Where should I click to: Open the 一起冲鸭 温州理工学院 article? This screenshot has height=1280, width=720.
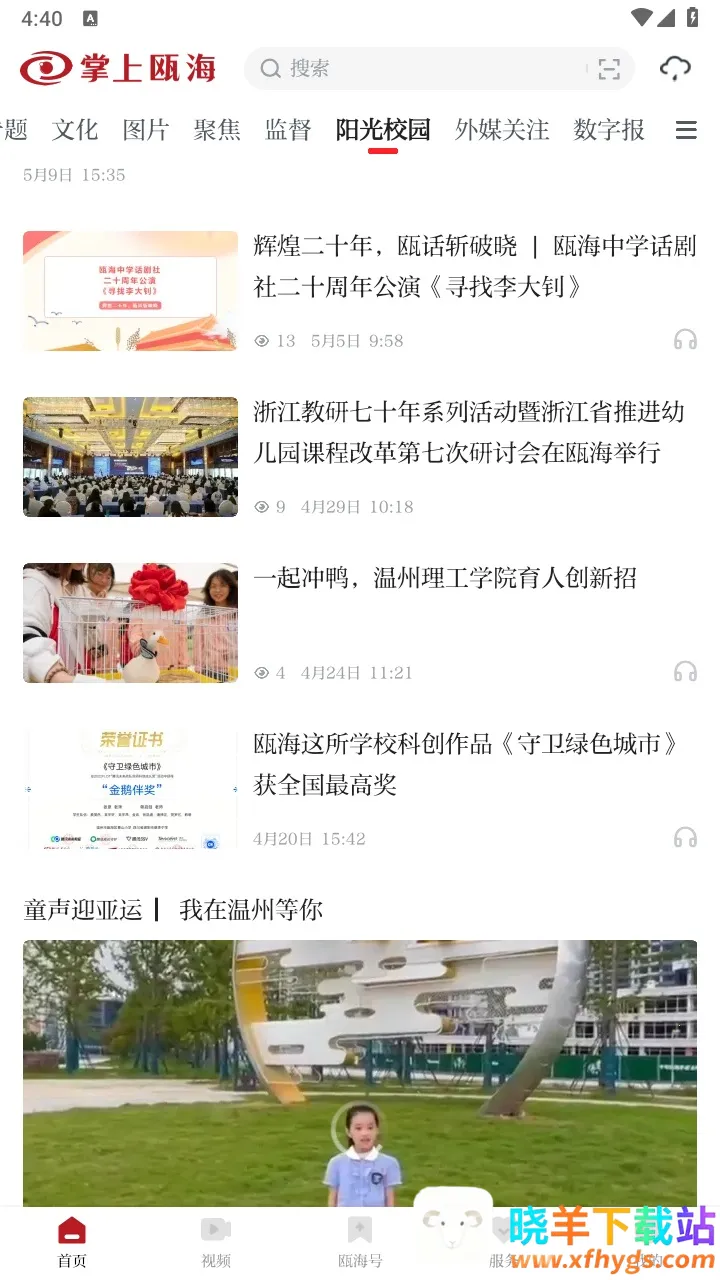445,578
